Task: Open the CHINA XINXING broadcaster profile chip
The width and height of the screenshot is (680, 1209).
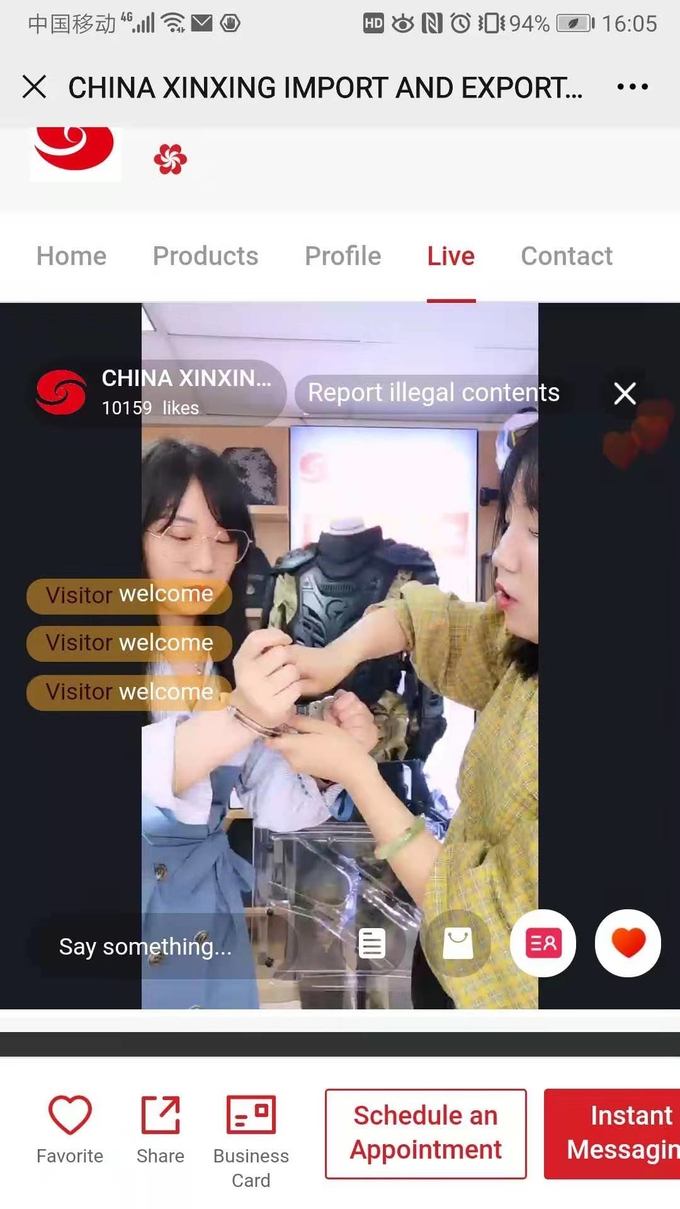Action: pyautogui.click(x=155, y=393)
